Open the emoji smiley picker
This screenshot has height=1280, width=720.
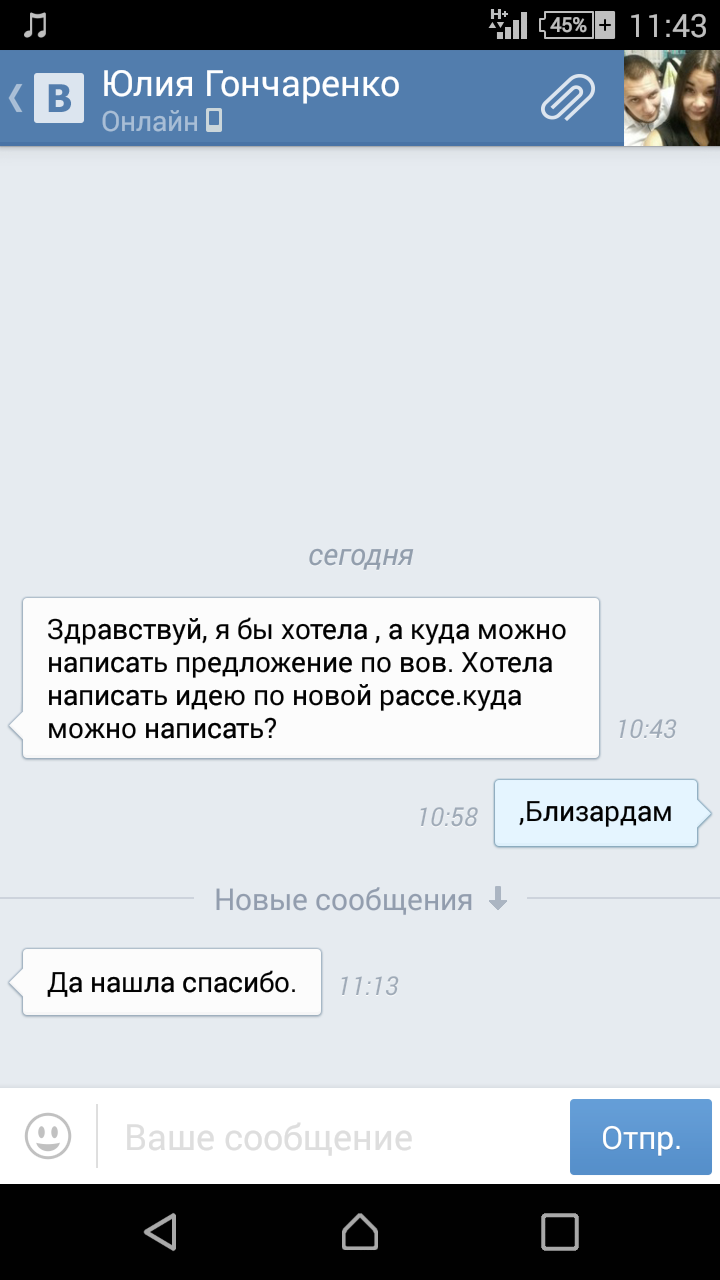tap(48, 1137)
